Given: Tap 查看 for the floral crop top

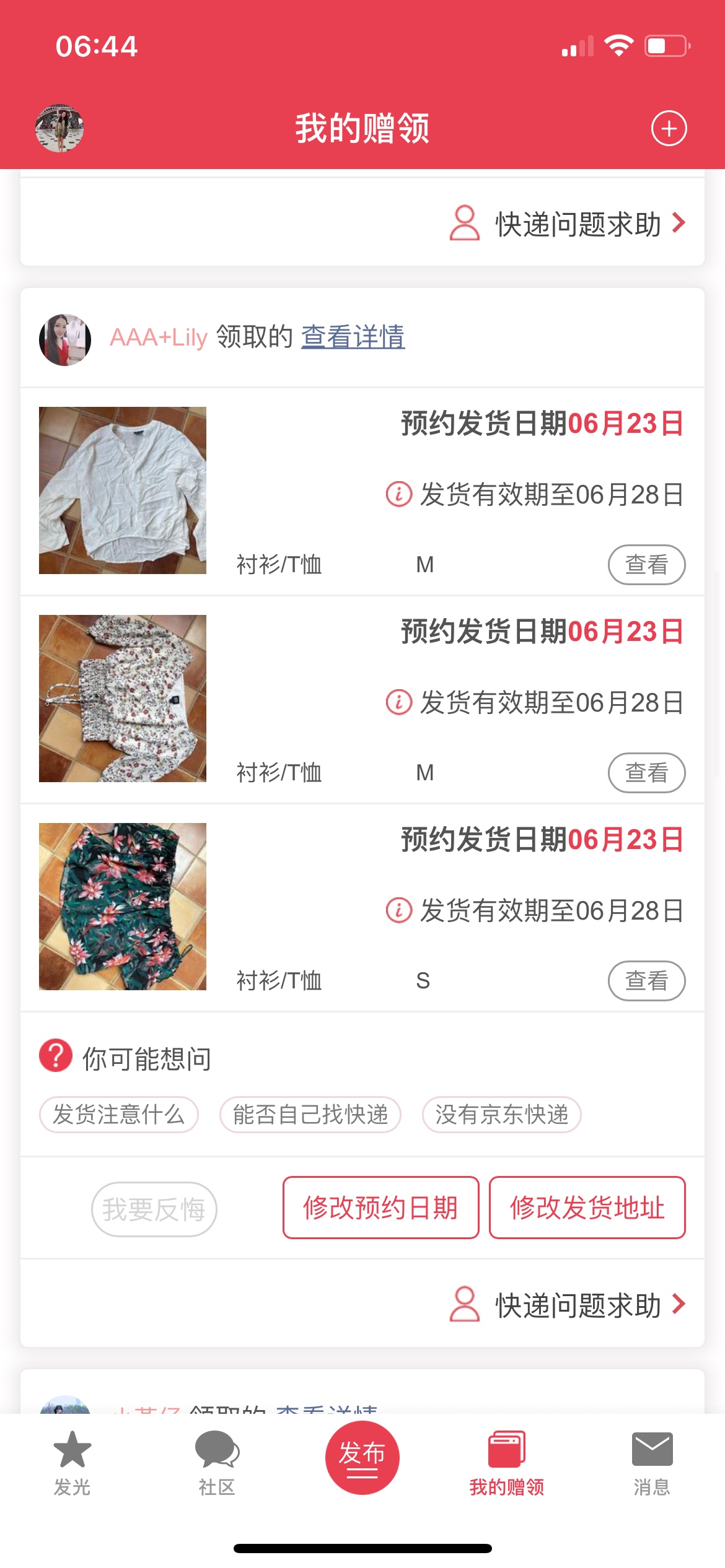Looking at the screenshot, I should point(646,772).
